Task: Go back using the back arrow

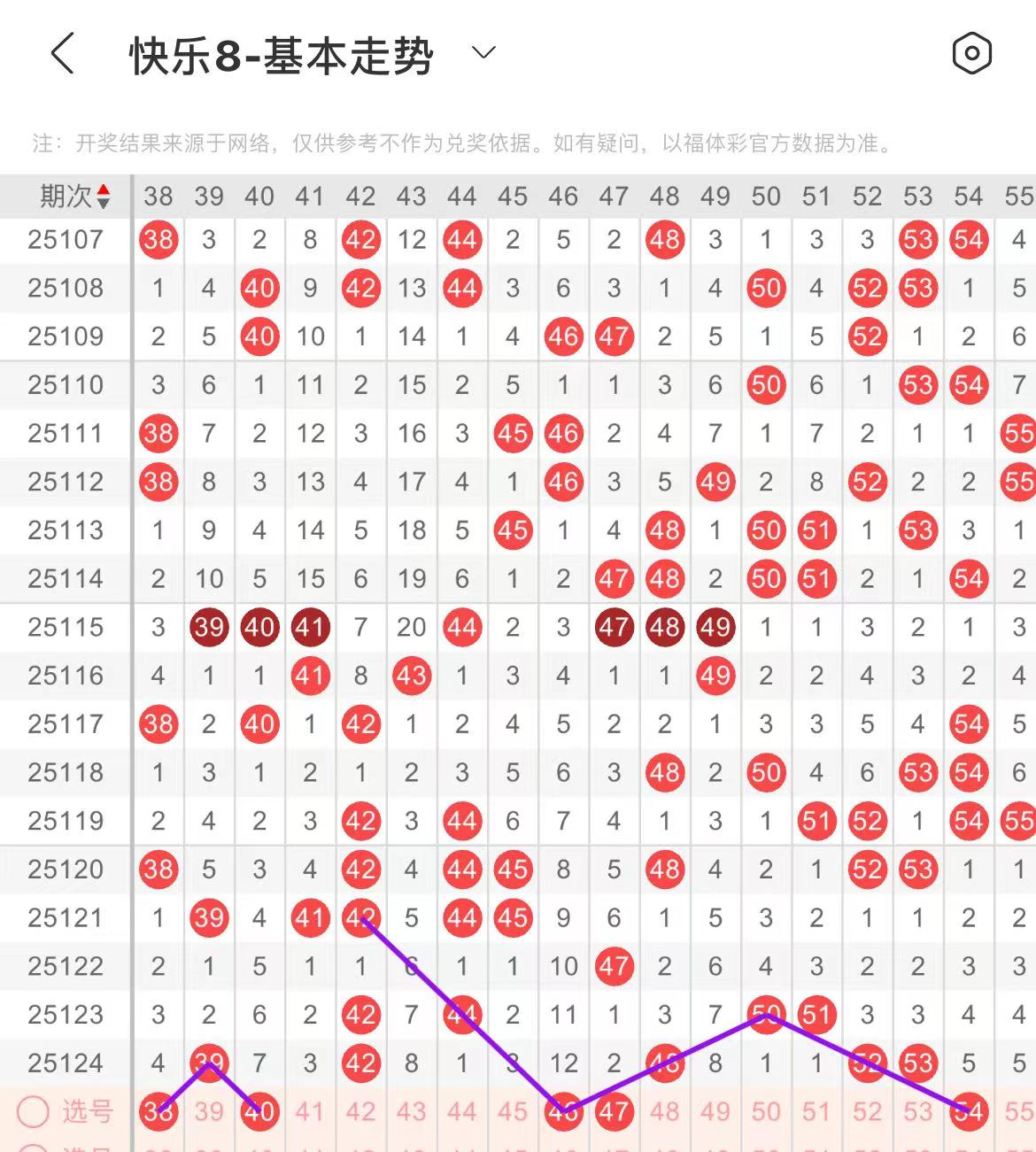Action: click(x=62, y=54)
